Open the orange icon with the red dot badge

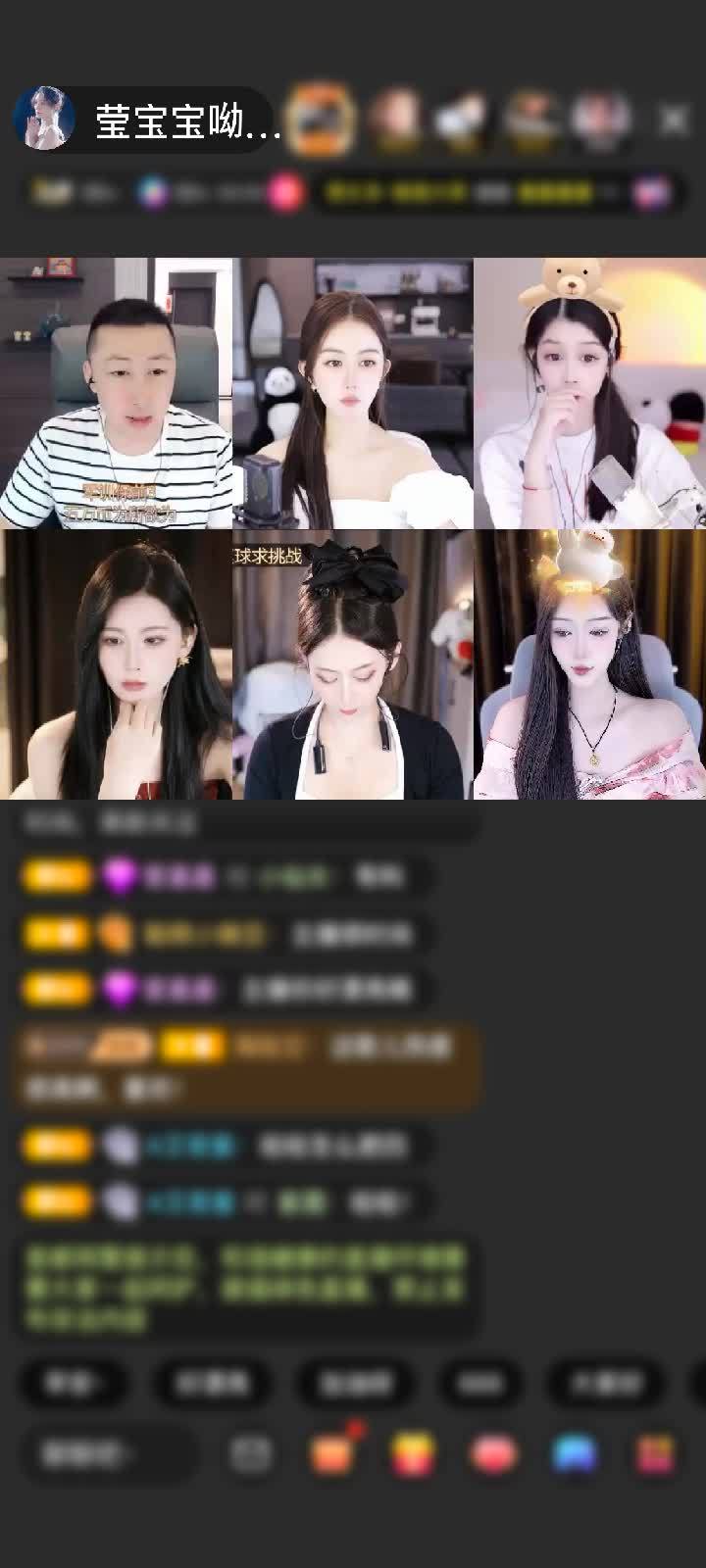[333, 1452]
